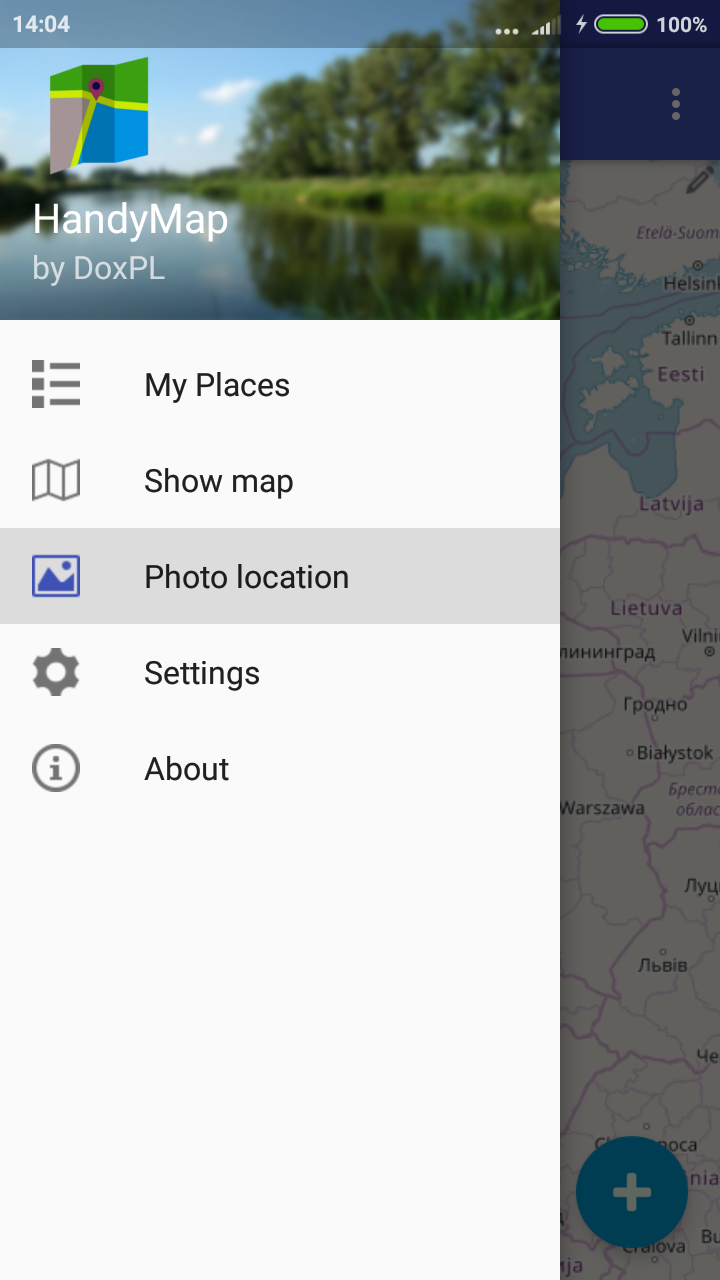Click the HandyMap title text
720x1280 pixels.
click(130, 219)
